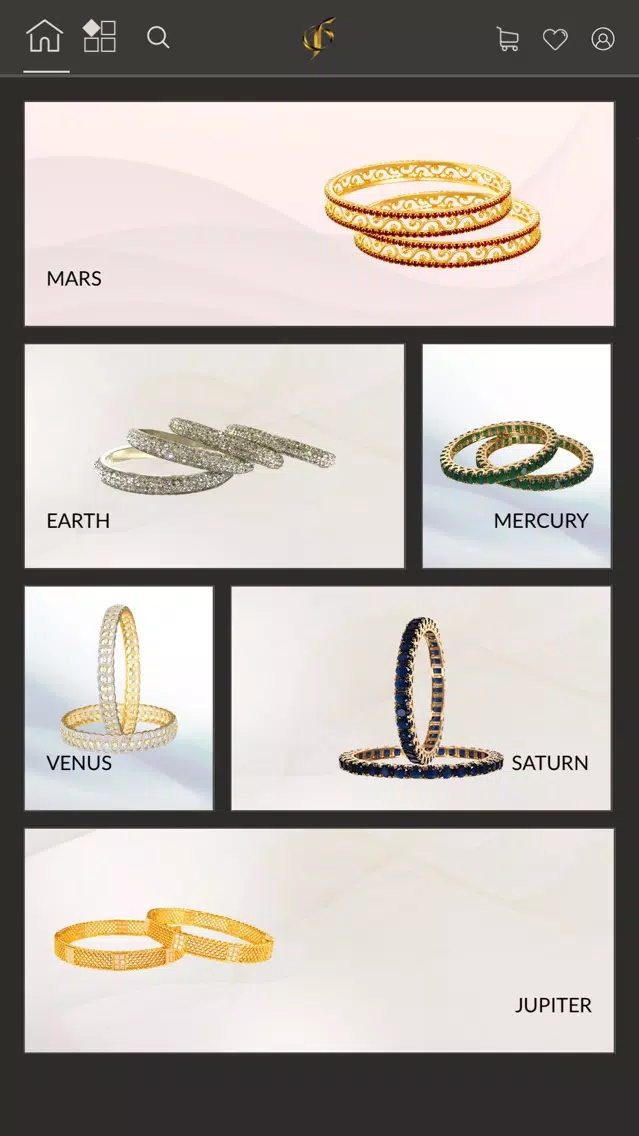Open the wishlist heart icon
The height and width of the screenshot is (1136, 639).
coord(555,39)
